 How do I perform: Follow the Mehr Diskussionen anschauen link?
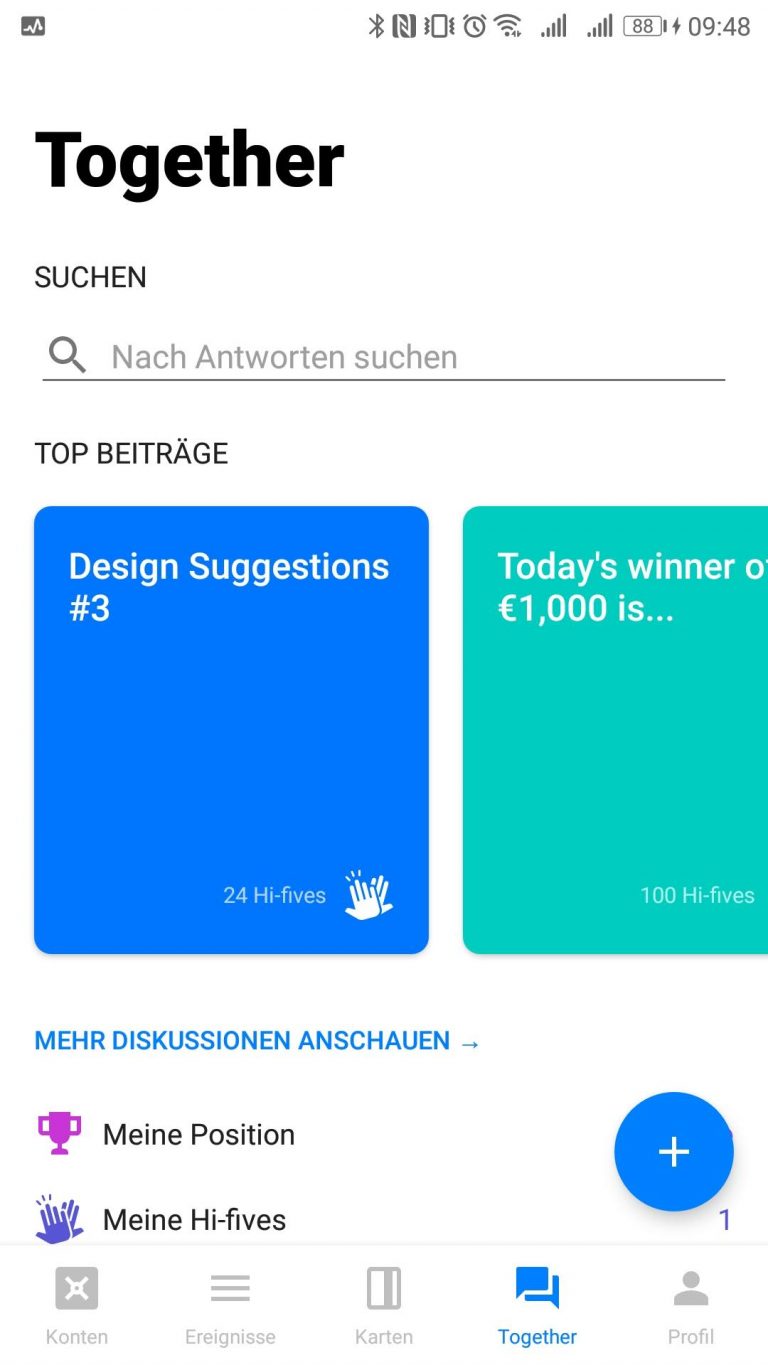[257, 1041]
